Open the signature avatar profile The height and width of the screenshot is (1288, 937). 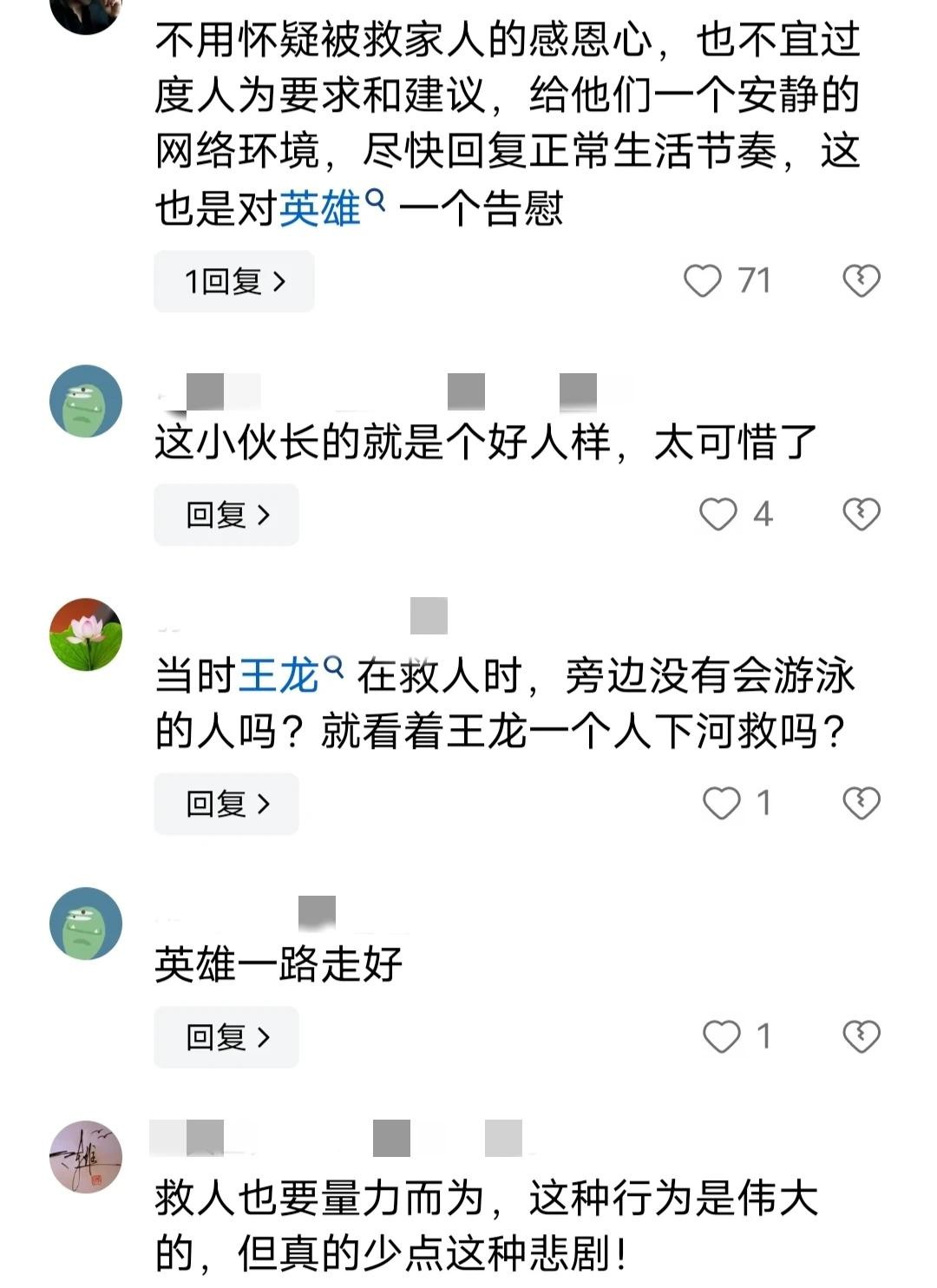(x=86, y=1157)
